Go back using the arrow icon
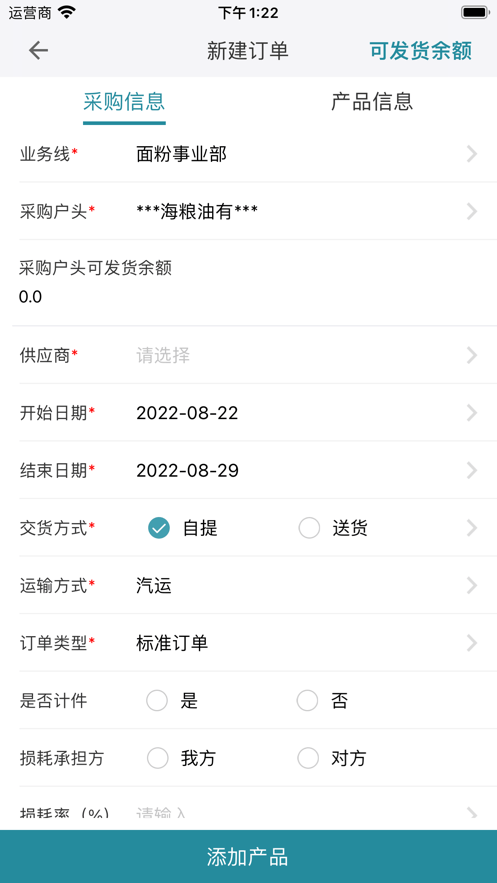The width and height of the screenshot is (497, 883). (x=38, y=51)
